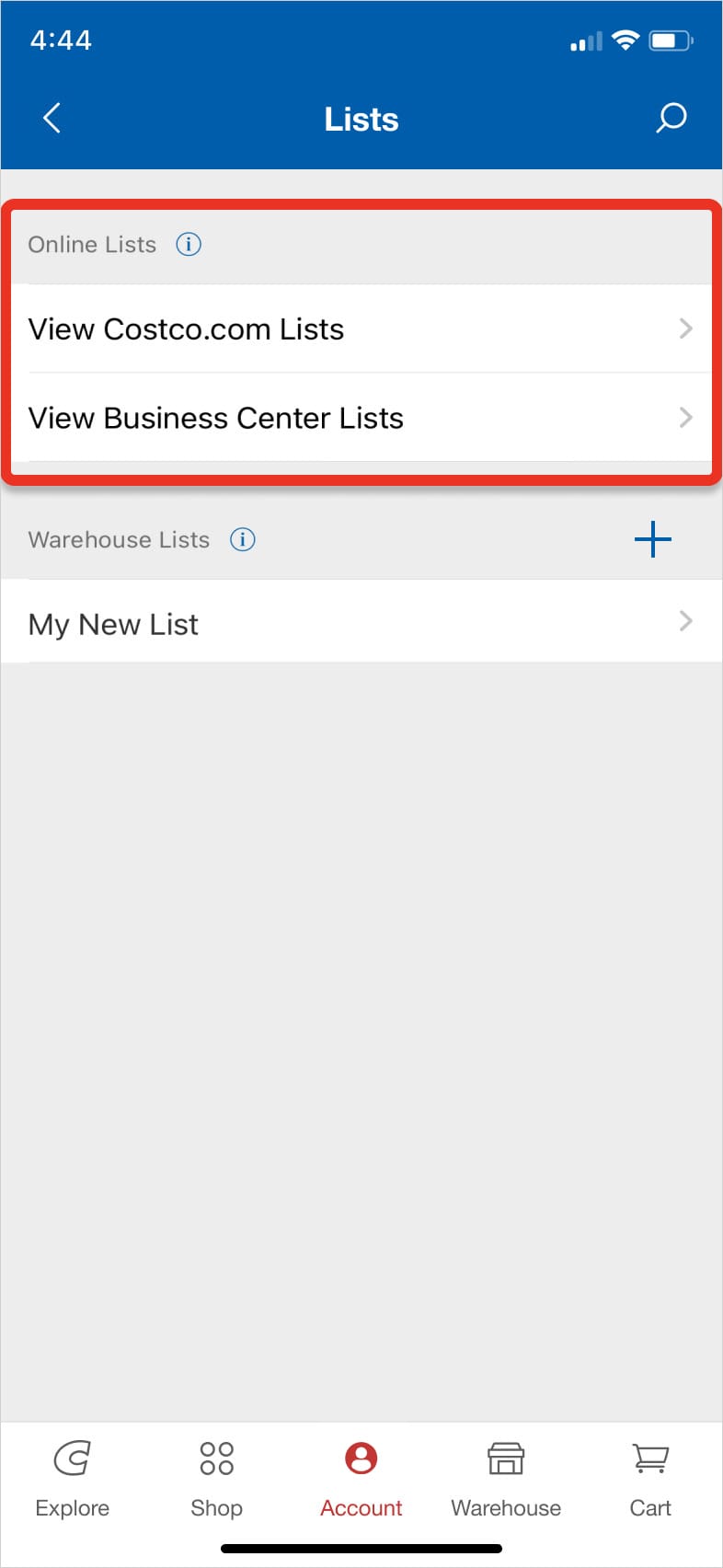Open the search magnifier icon
Screen dimensions: 723x1568
671,118
